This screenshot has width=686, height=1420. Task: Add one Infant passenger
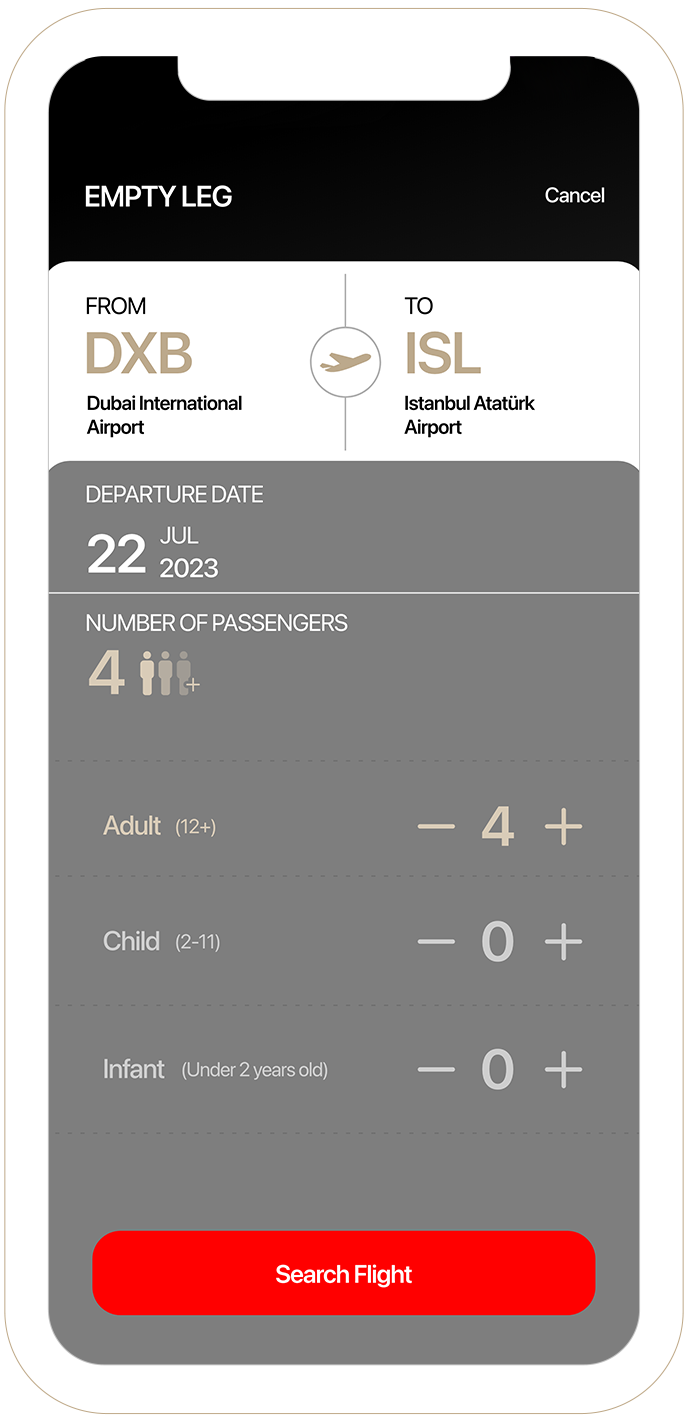[x=563, y=1070]
